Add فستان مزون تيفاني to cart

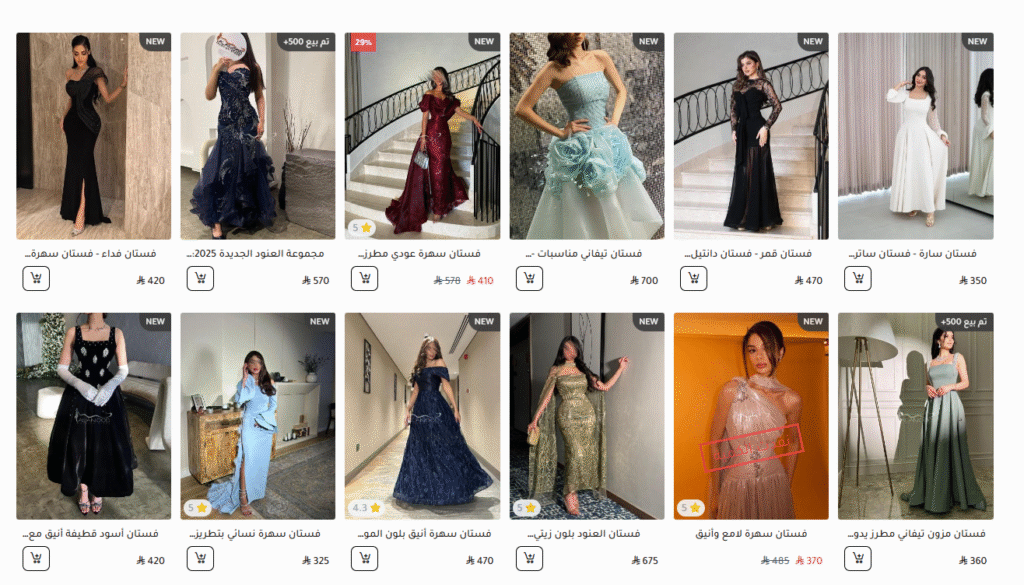[857, 559]
